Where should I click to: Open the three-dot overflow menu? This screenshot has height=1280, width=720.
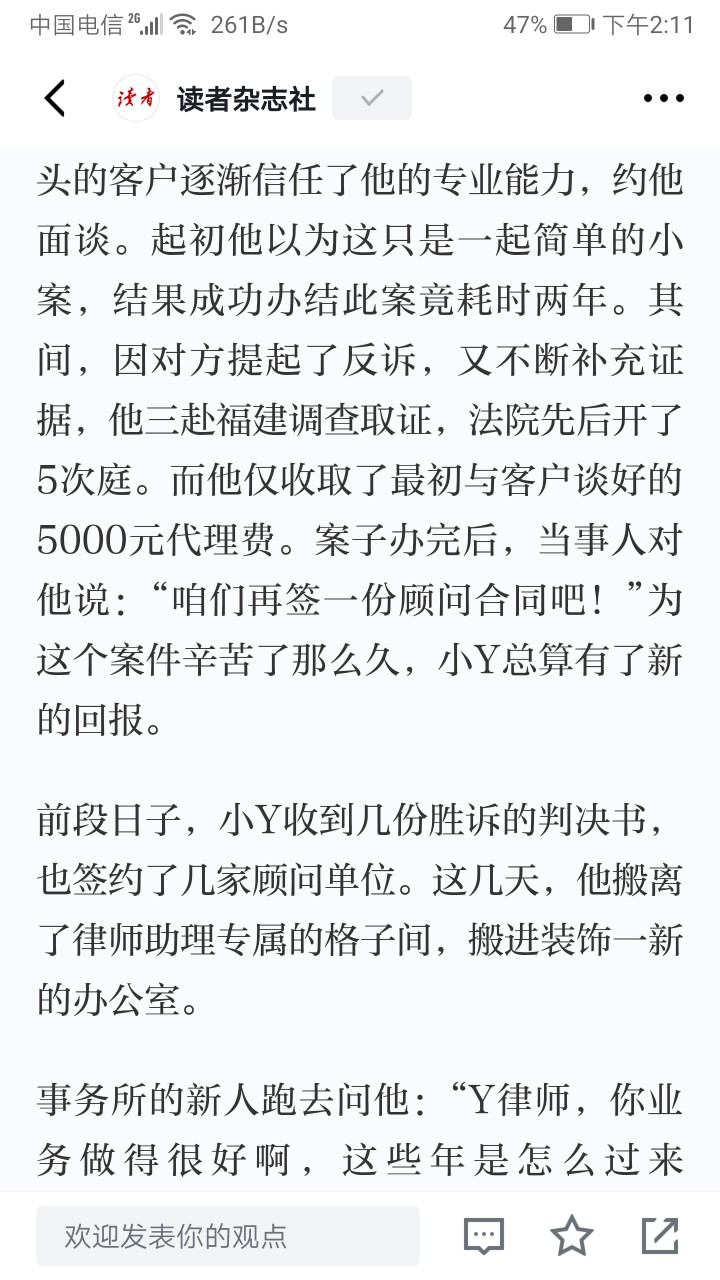click(662, 98)
